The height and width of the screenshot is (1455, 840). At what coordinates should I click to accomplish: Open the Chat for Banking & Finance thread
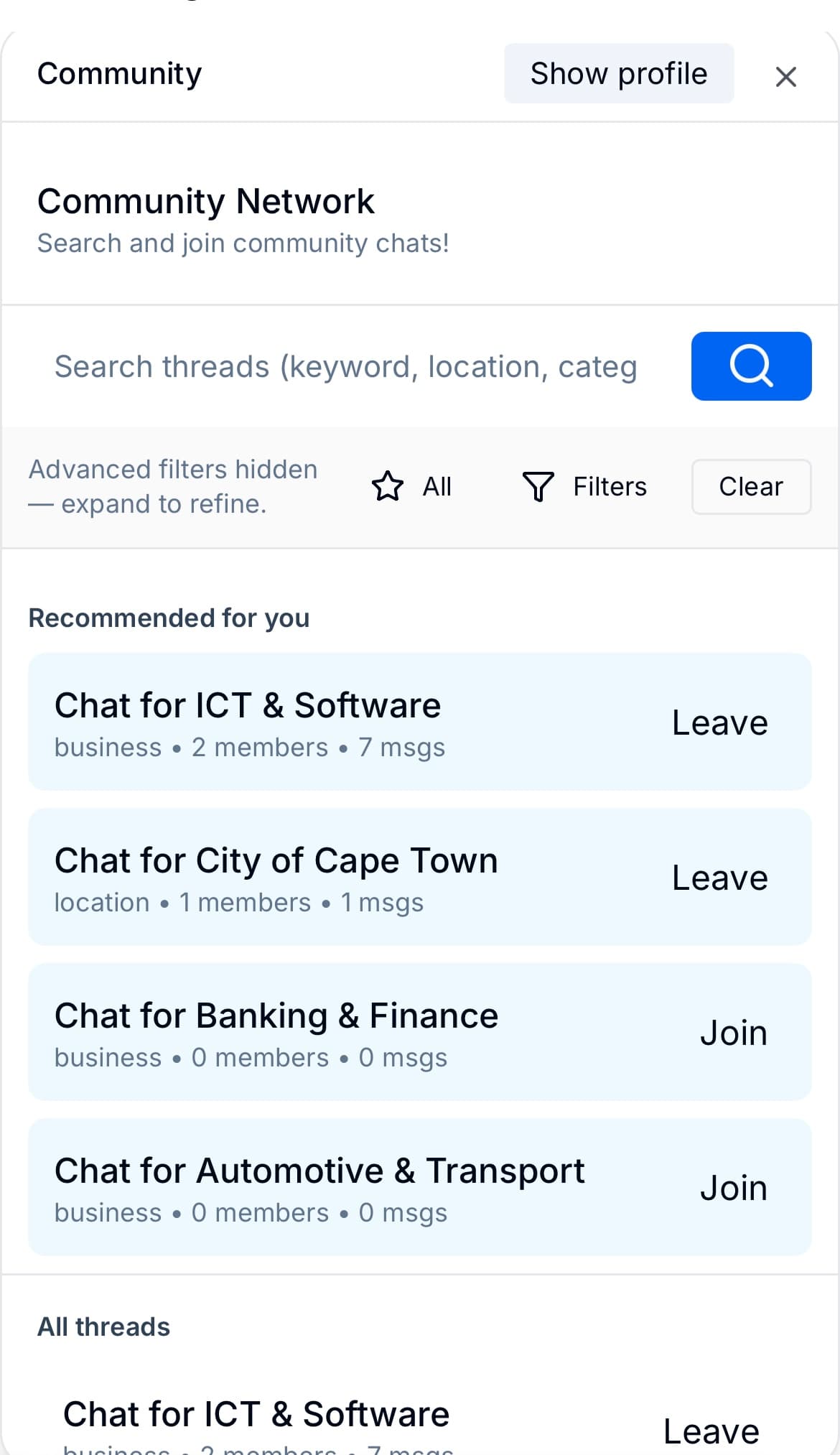point(276,1015)
